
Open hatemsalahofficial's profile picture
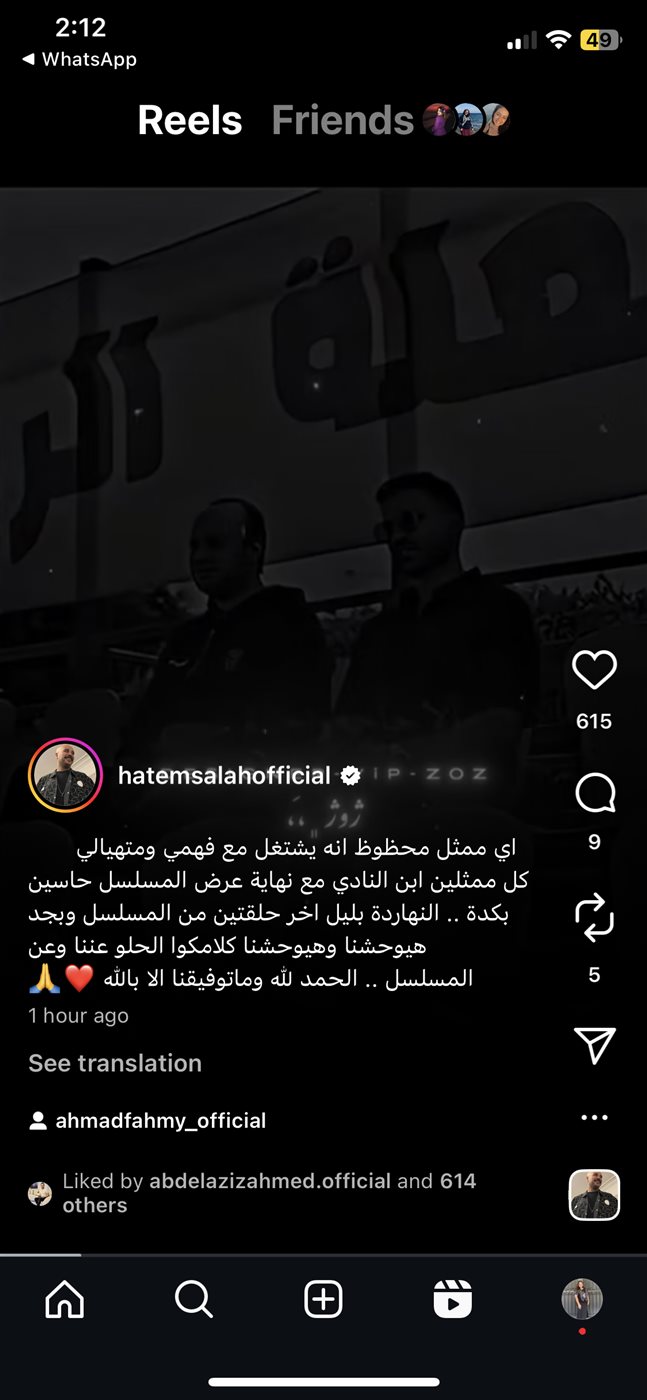pos(65,776)
